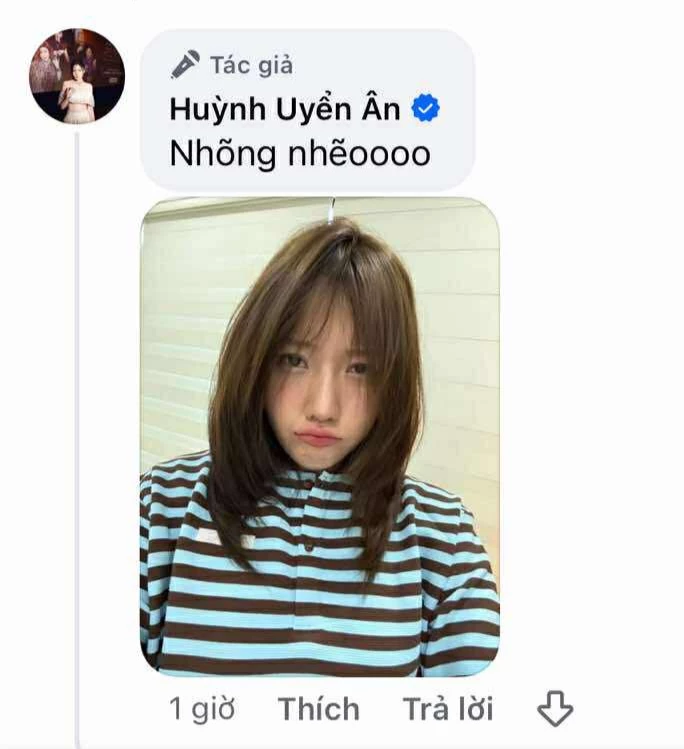This screenshot has width=684, height=749.
Task: Tap the down arrow icon beside Trả lời
Action: point(555,709)
